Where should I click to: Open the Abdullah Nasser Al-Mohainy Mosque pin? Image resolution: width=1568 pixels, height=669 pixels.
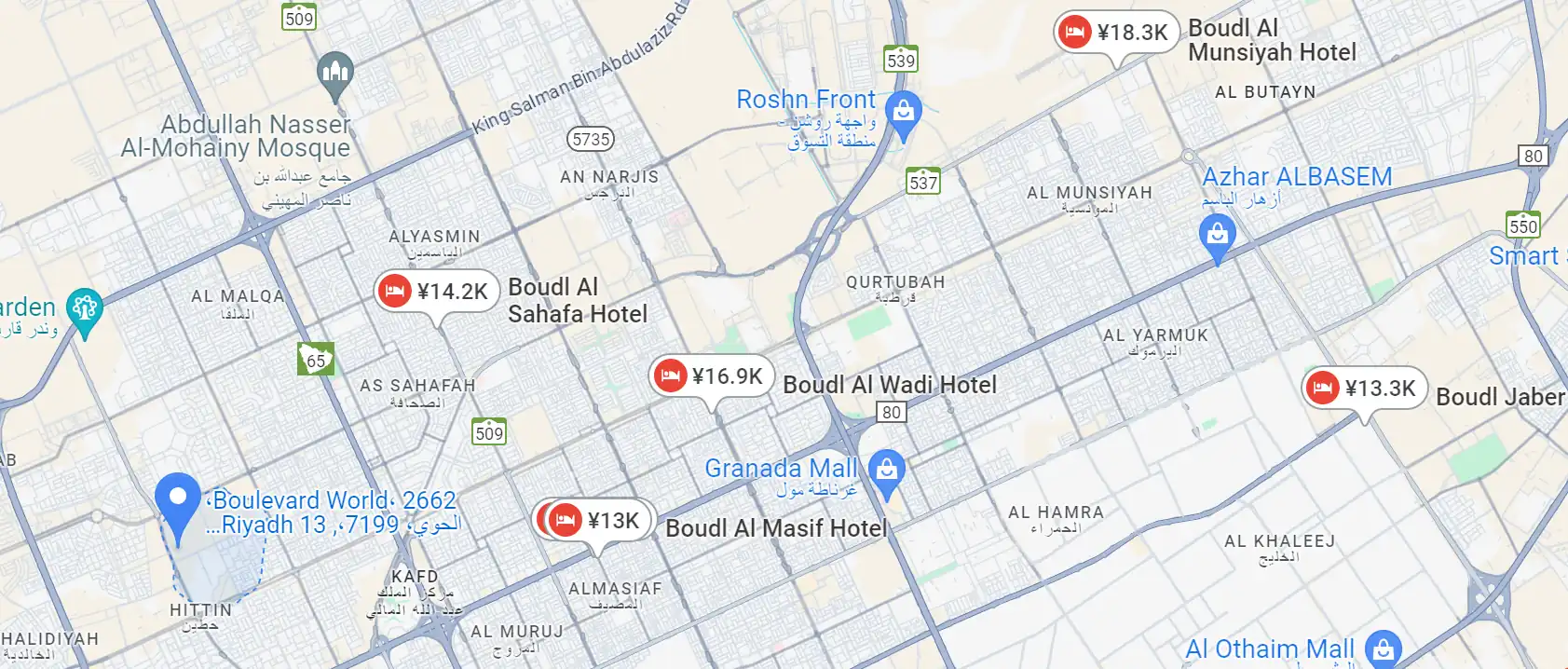coord(334,73)
